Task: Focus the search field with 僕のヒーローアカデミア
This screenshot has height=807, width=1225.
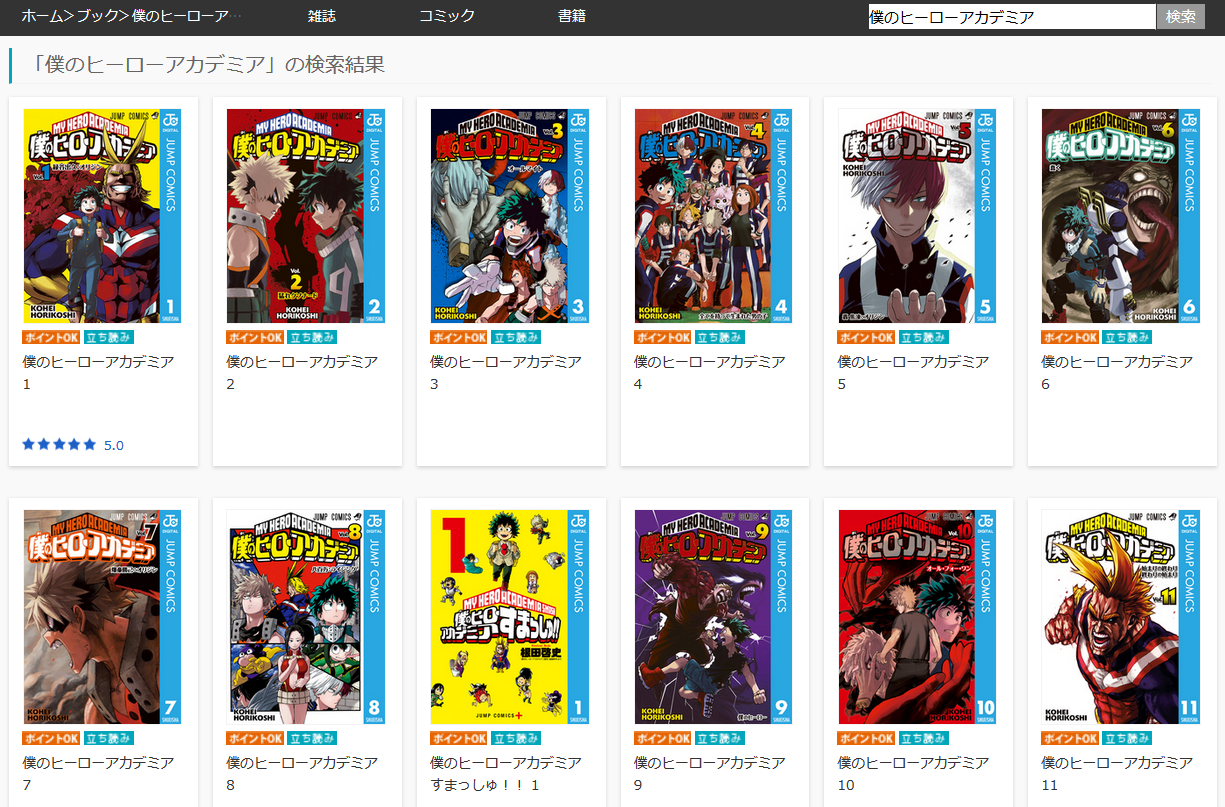Action: pyautogui.click(x=1011, y=17)
